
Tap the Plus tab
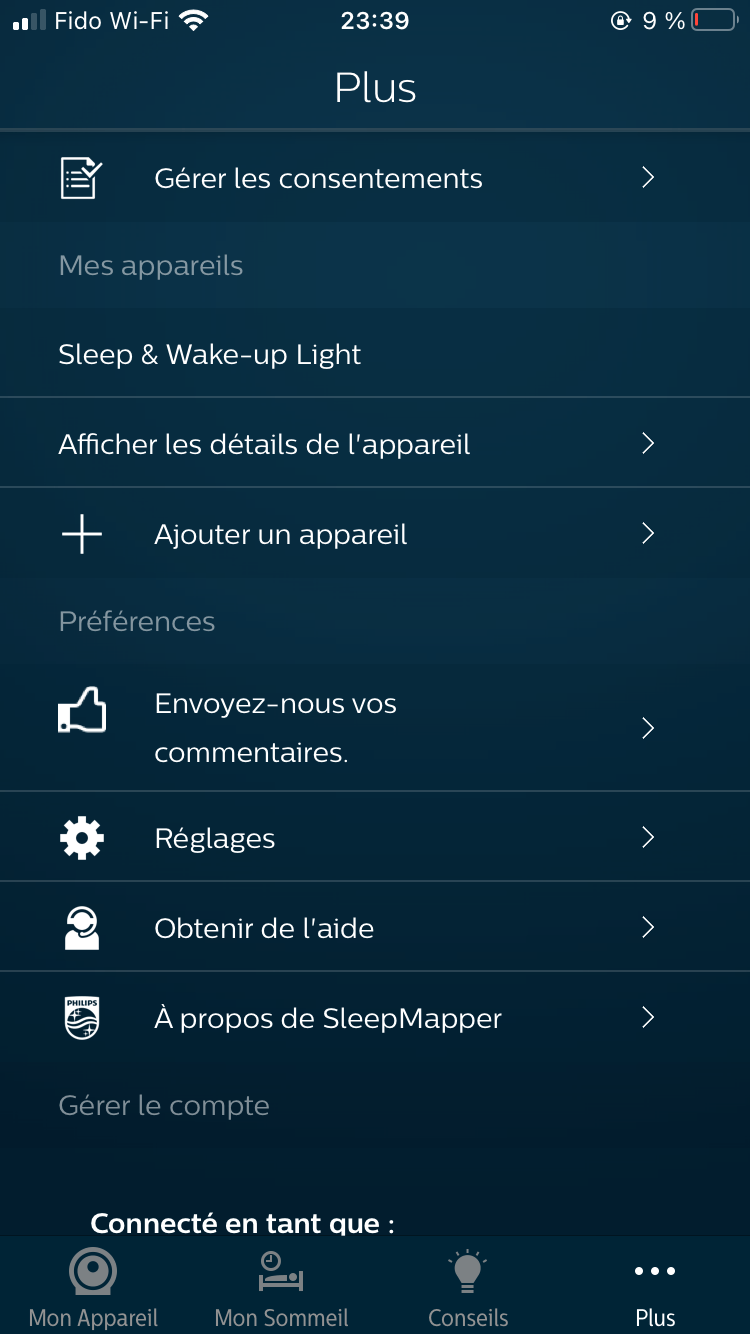tap(655, 1288)
